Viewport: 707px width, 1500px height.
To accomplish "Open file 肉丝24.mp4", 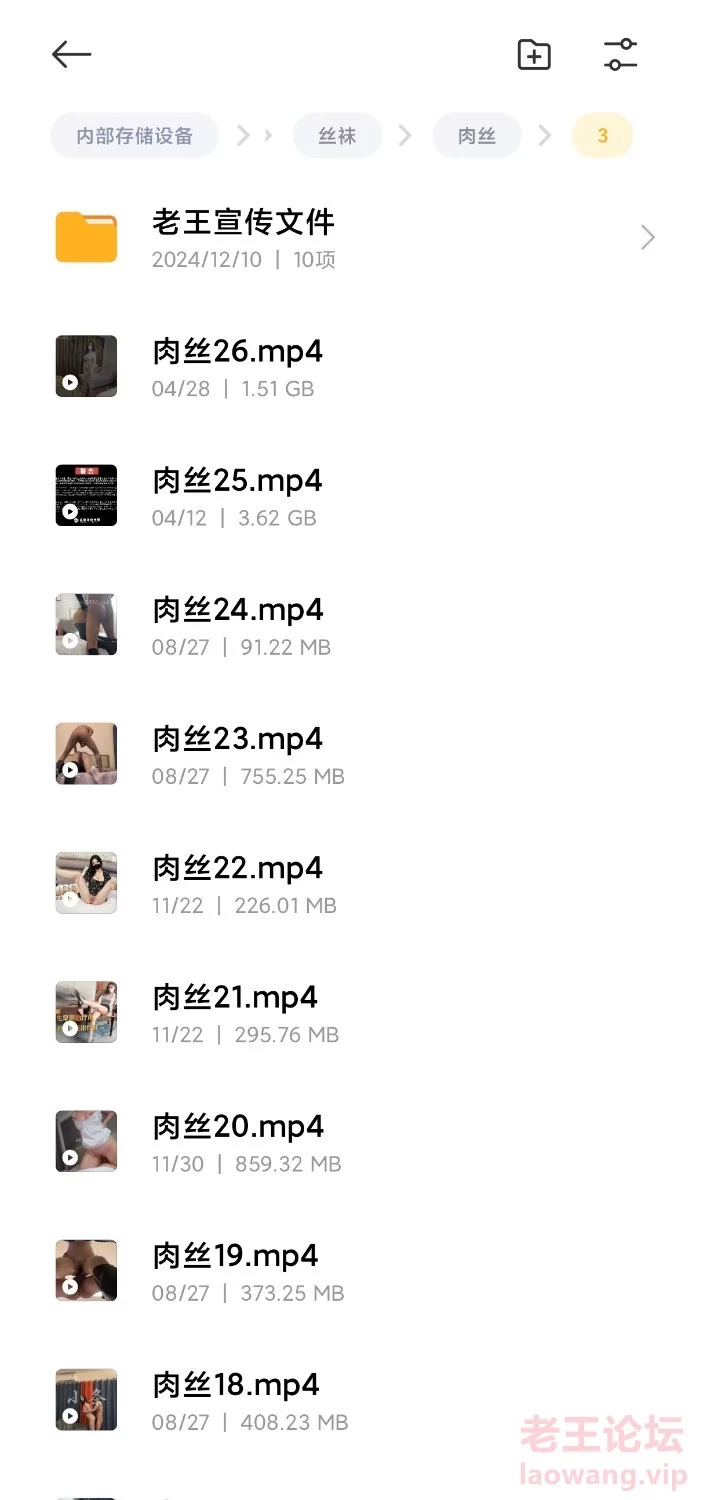I will (237, 624).
